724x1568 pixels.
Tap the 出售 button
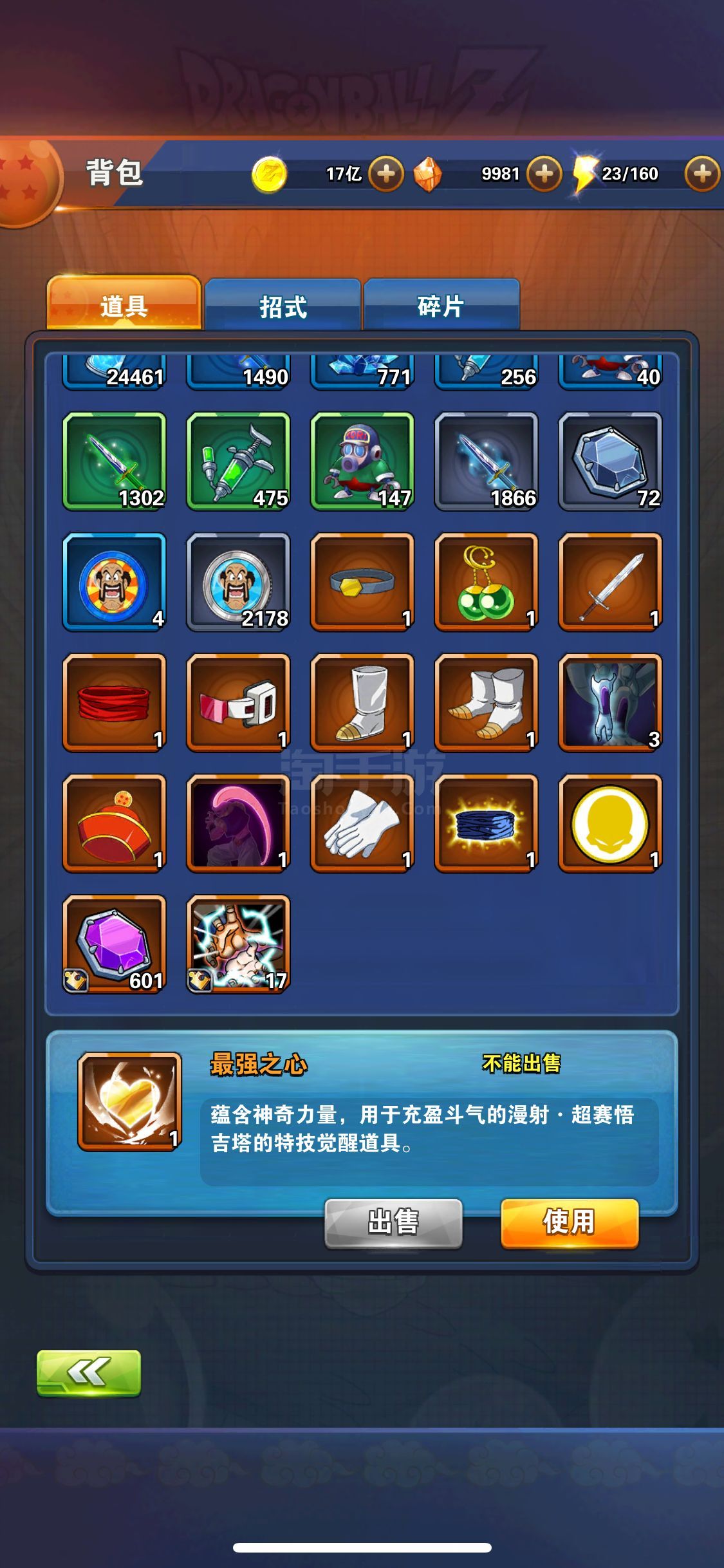(x=393, y=1223)
